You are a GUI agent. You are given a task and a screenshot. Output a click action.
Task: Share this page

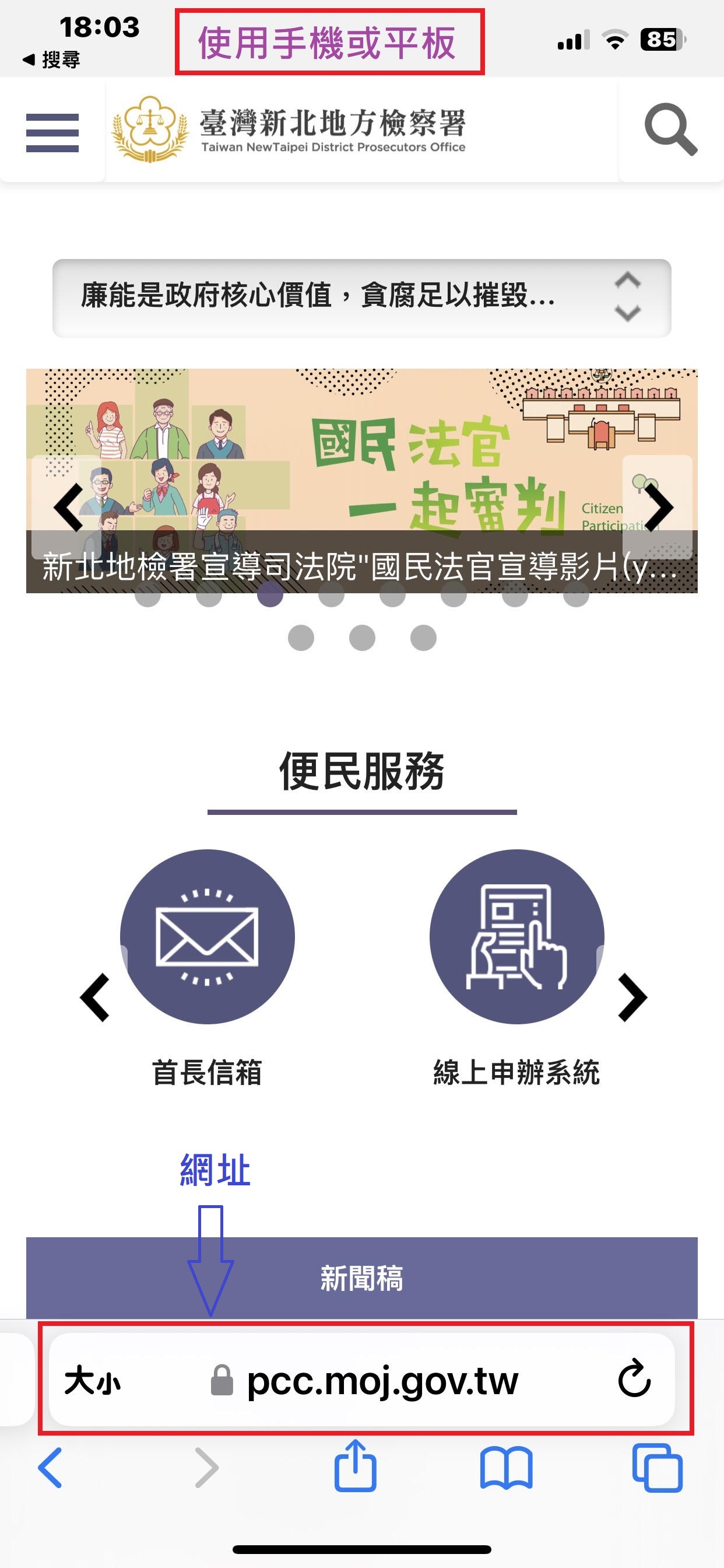pos(356,1465)
